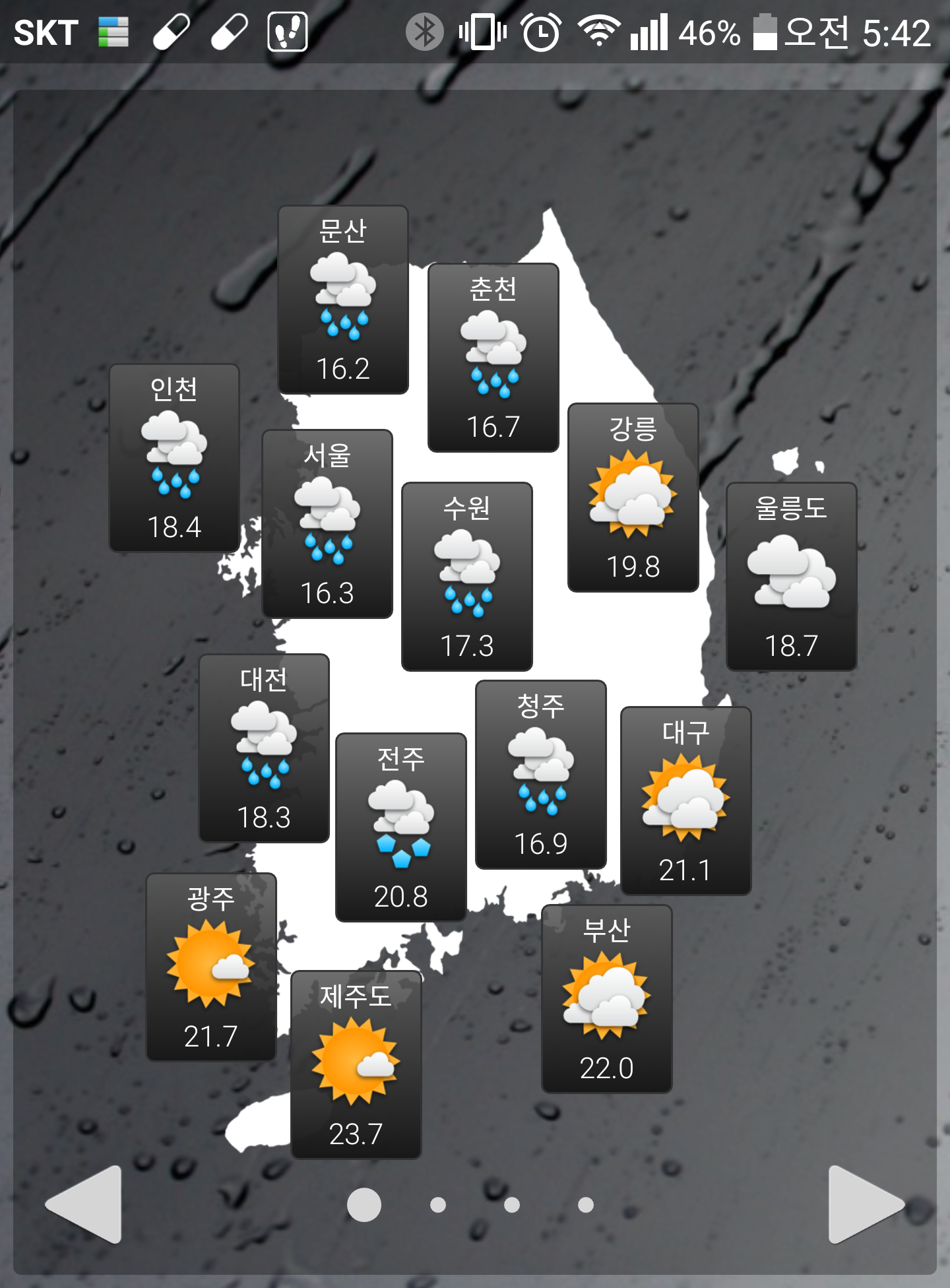Open the 서울 weather card

pos(327,524)
